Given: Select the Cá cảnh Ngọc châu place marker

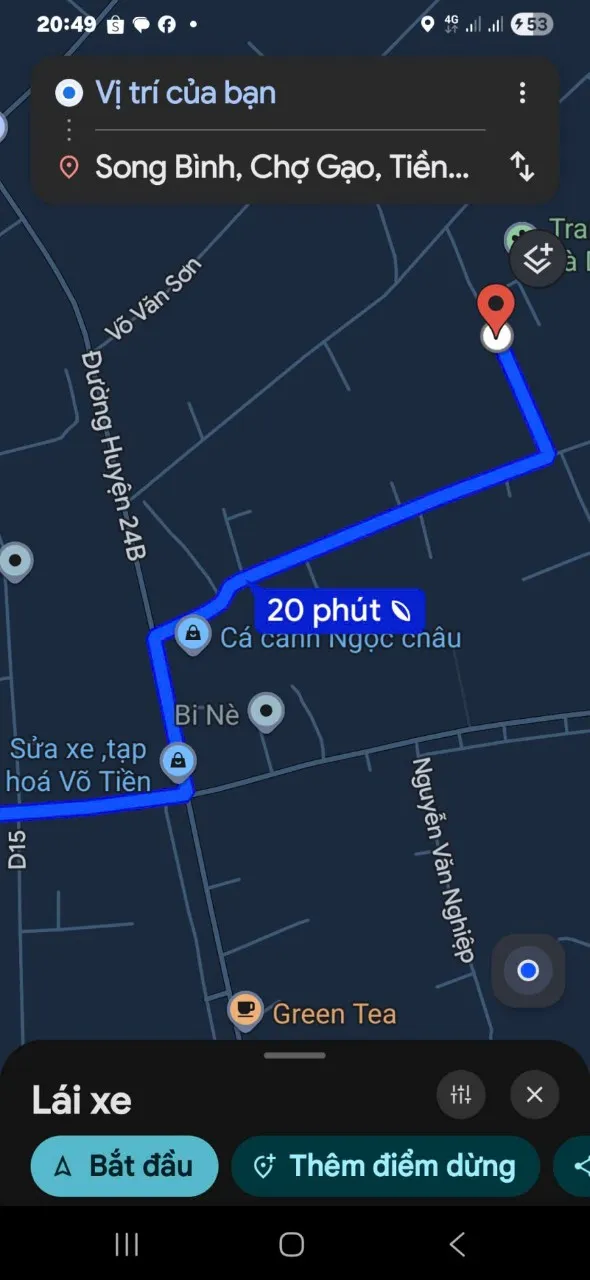Looking at the screenshot, I should [x=191, y=633].
